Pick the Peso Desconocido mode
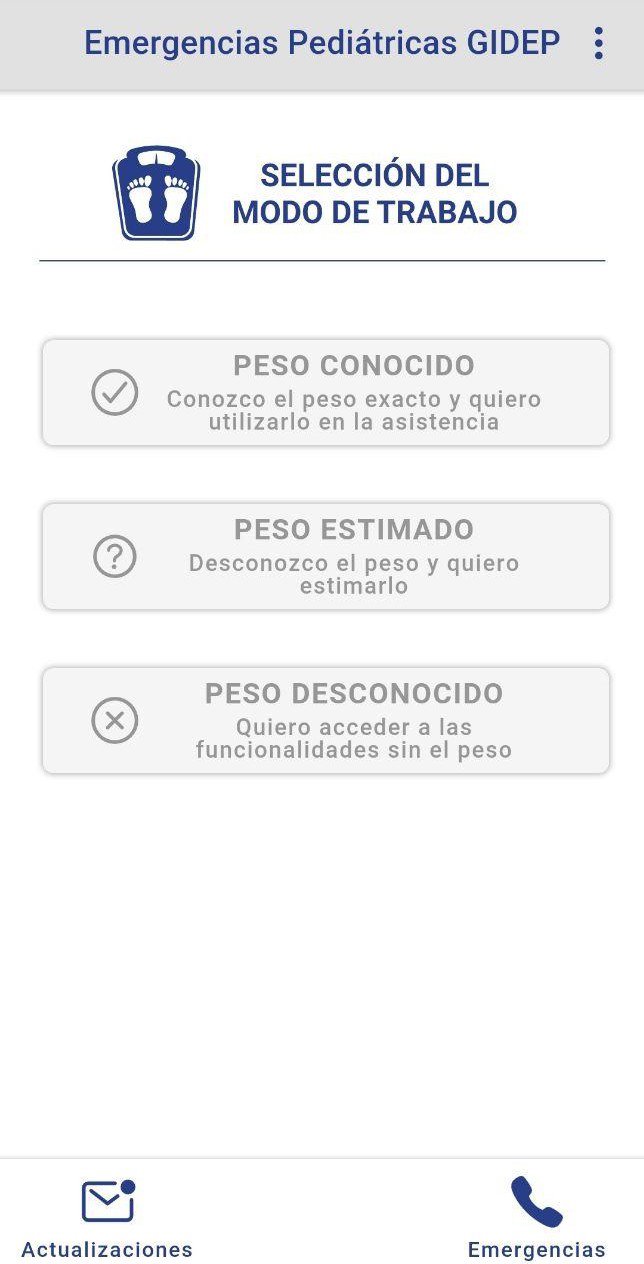644x1264 pixels. point(325,720)
